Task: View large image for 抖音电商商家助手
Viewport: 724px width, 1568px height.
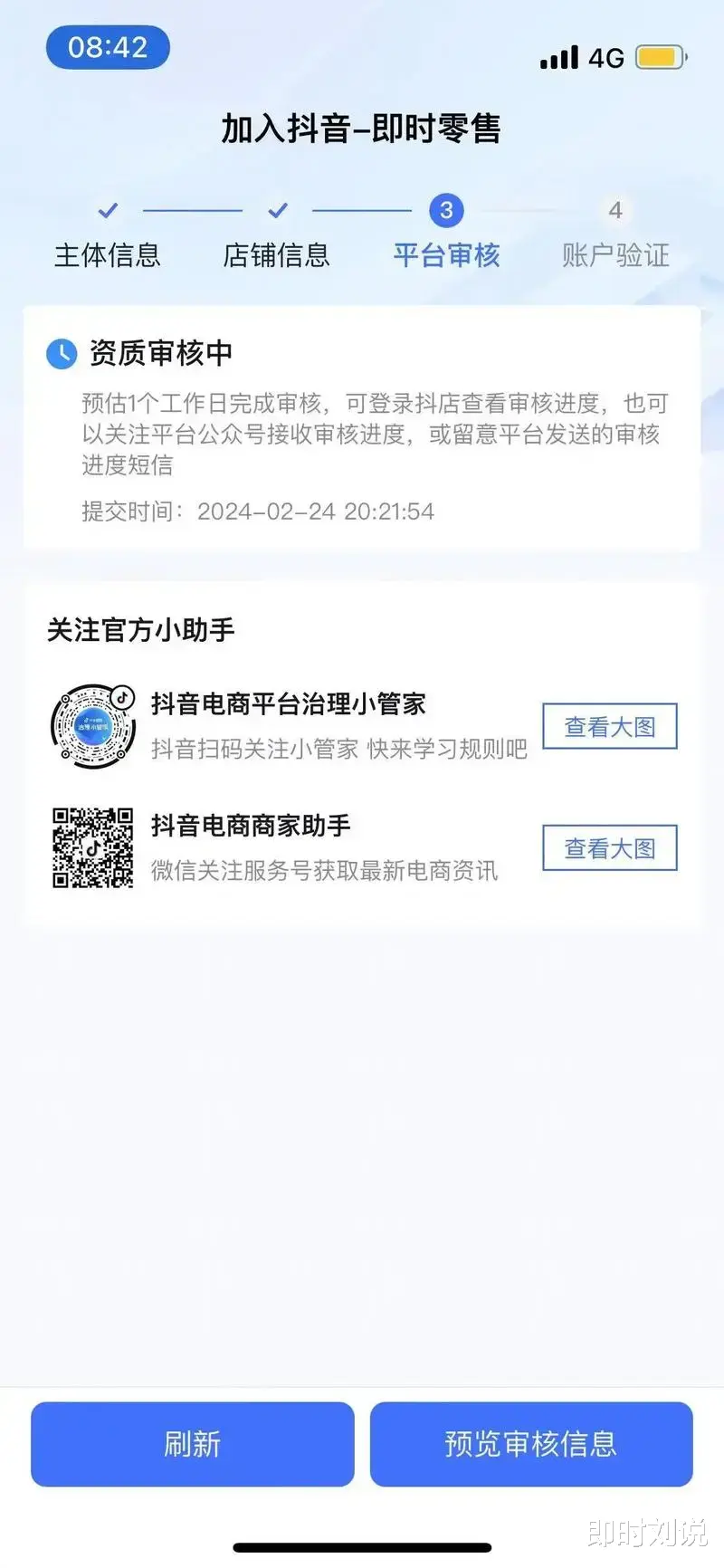Action: (609, 847)
